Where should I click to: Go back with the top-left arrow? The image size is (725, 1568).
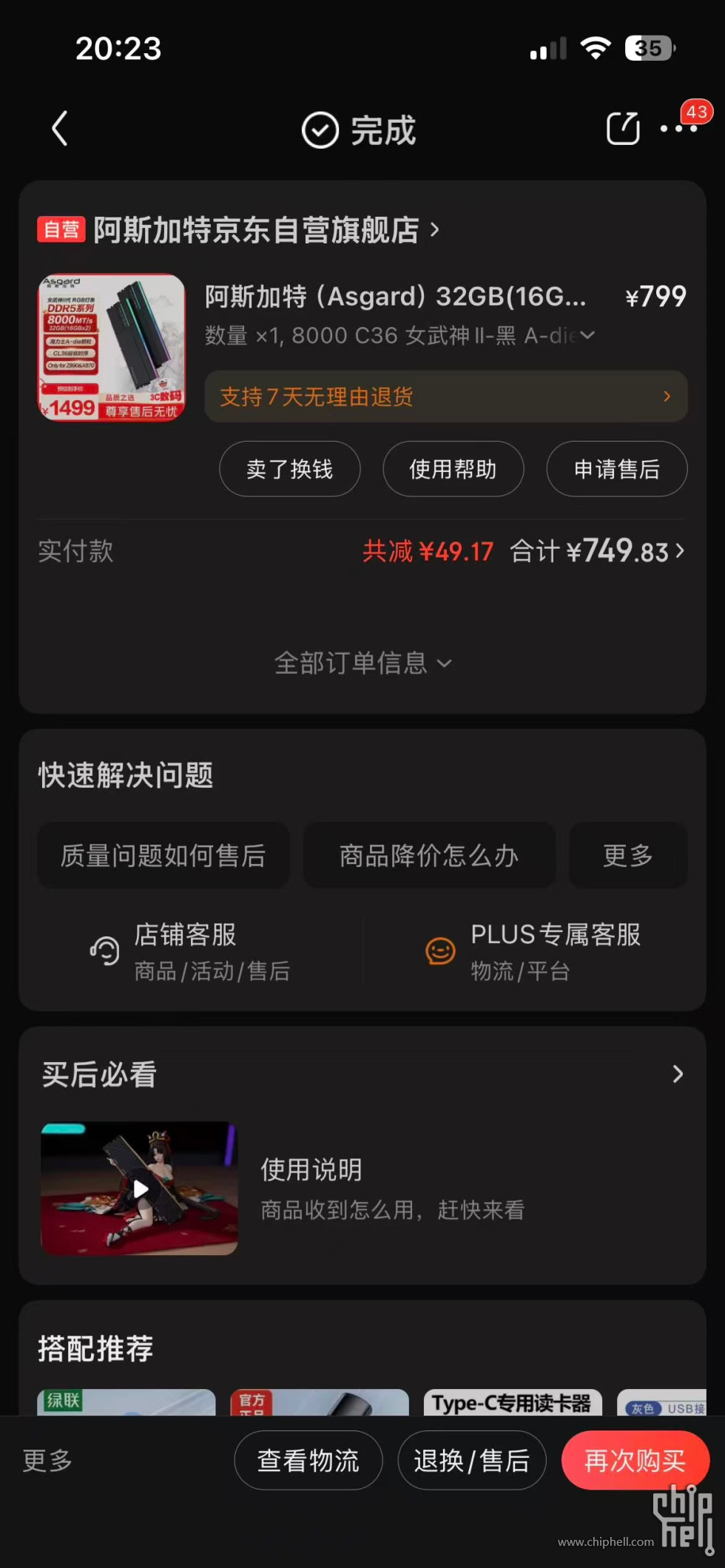click(x=60, y=129)
